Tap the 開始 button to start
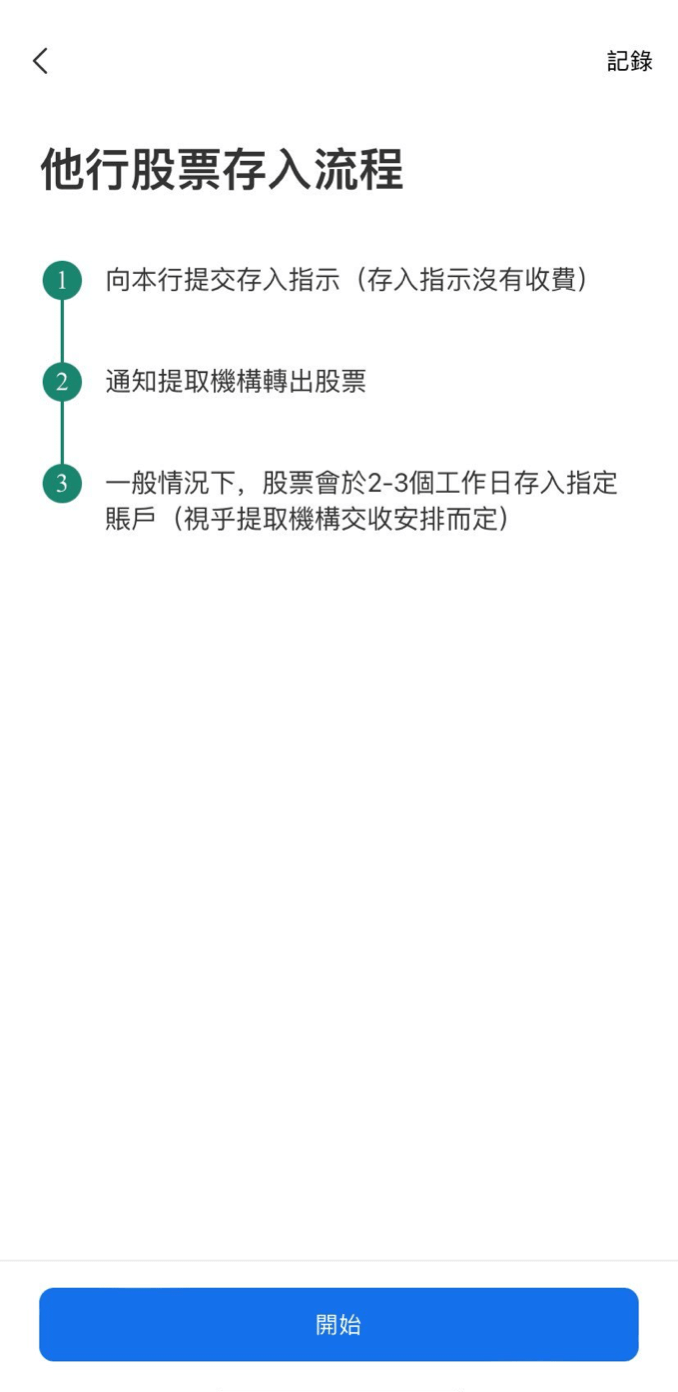Image resolution: width=678 pixels, height=1392 pixels. pyautogui.click(x=339, y=1324)
